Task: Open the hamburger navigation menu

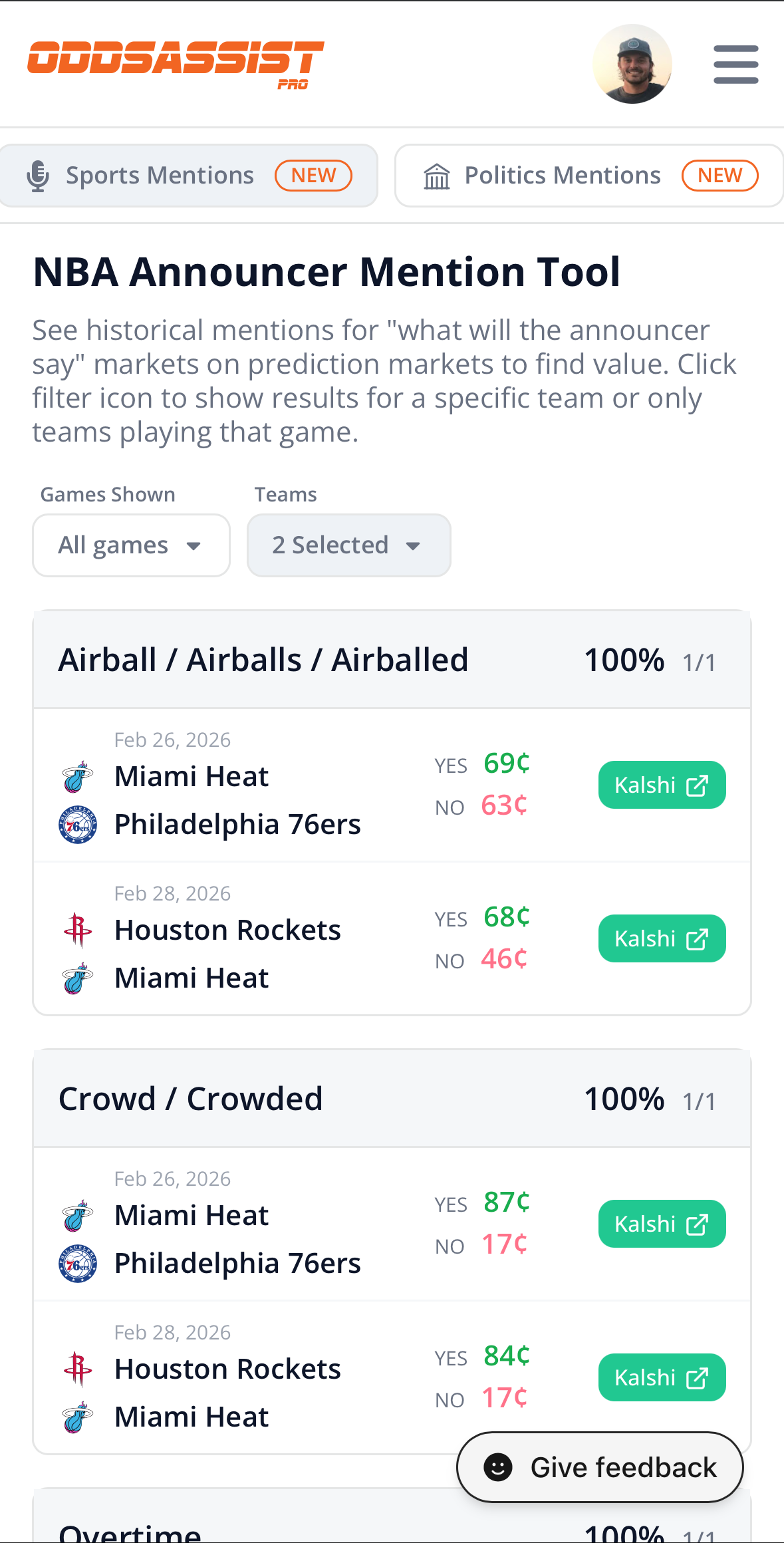Action: (735, 64)
